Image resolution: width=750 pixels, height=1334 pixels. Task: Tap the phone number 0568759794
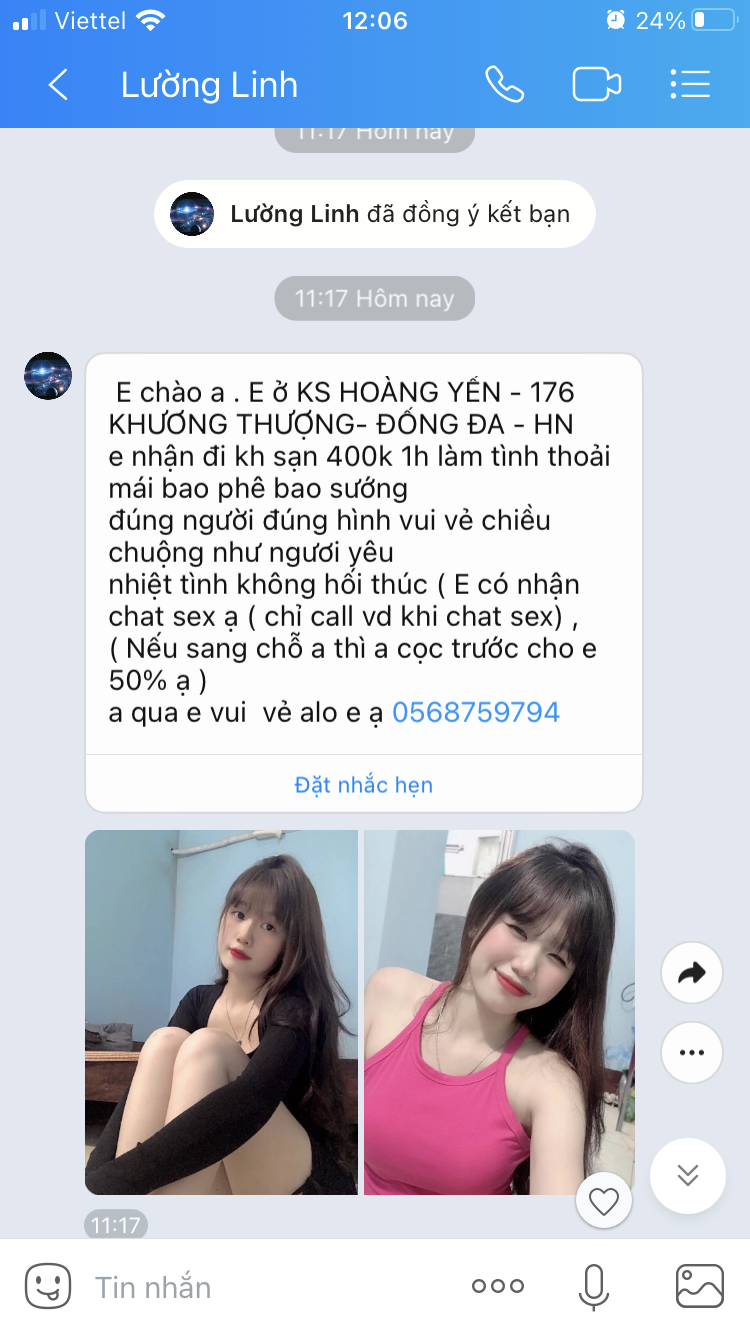(x=476, y=712)
